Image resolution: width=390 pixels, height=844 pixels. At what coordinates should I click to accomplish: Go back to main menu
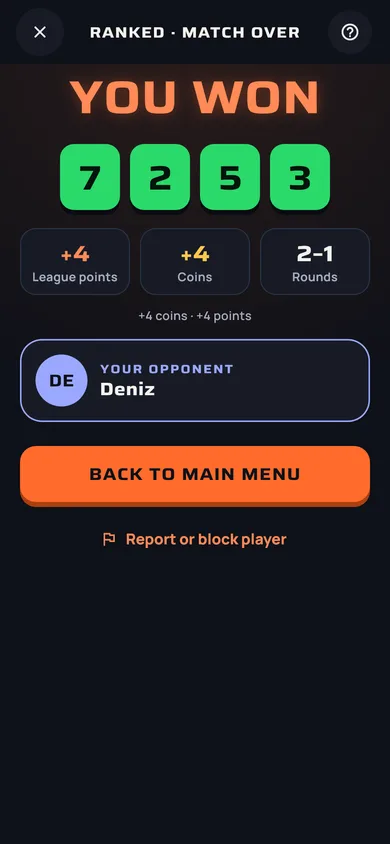pos(195,474)
